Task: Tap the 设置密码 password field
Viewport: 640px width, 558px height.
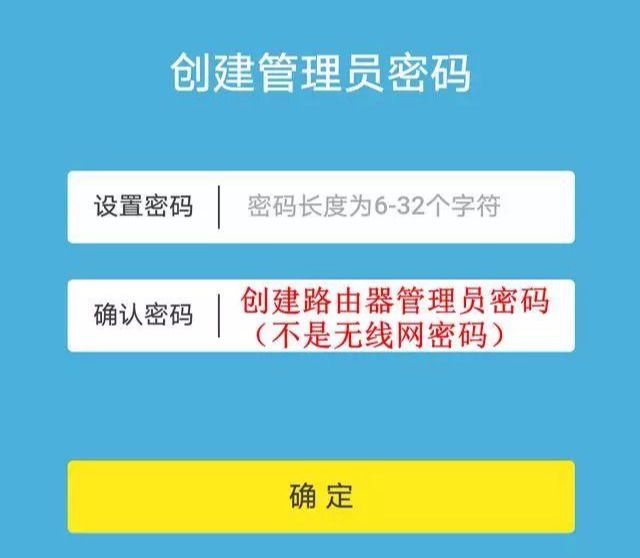Action: 395,207
